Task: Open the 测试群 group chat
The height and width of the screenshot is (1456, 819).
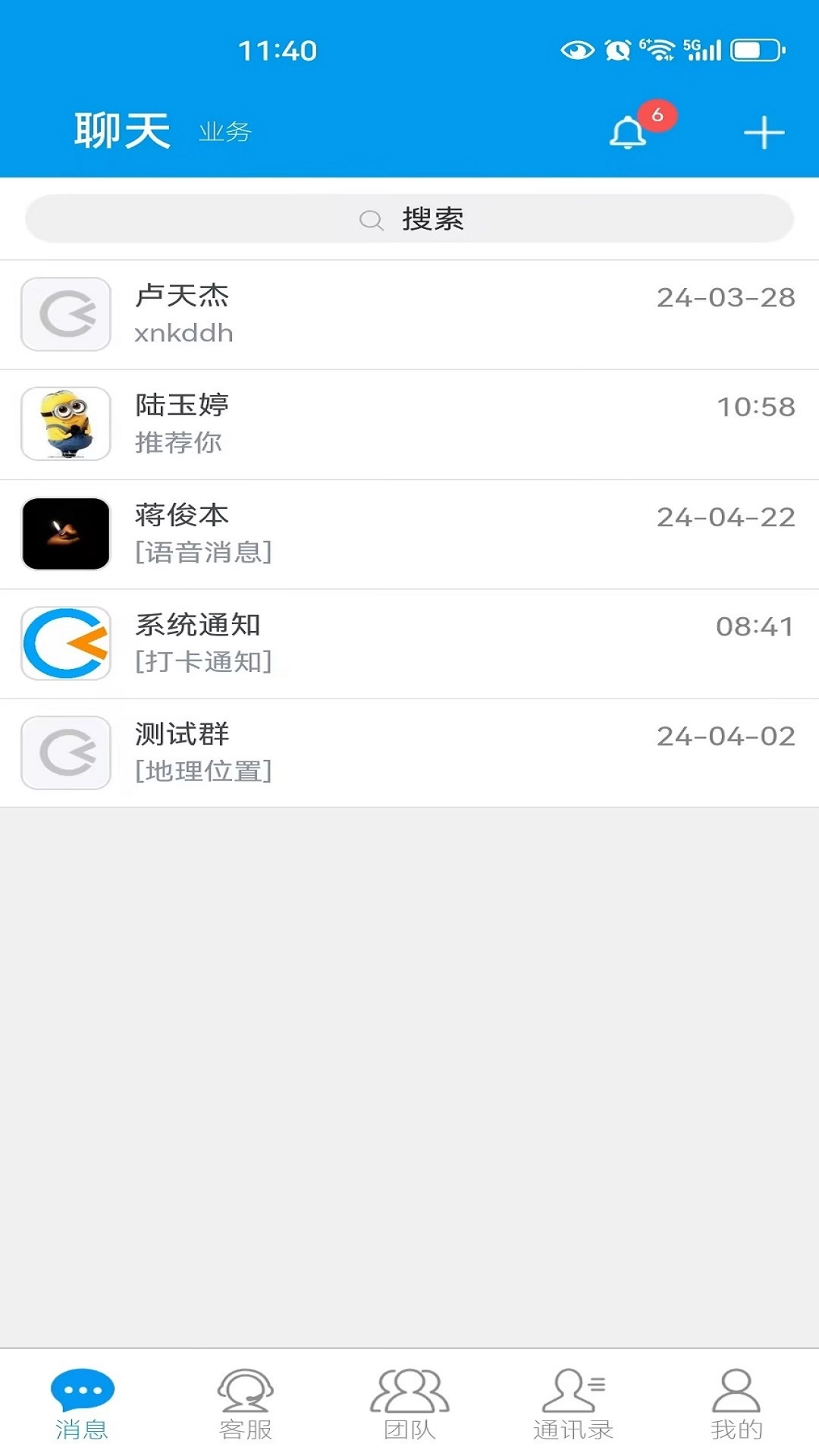Action: pos(409,753)
